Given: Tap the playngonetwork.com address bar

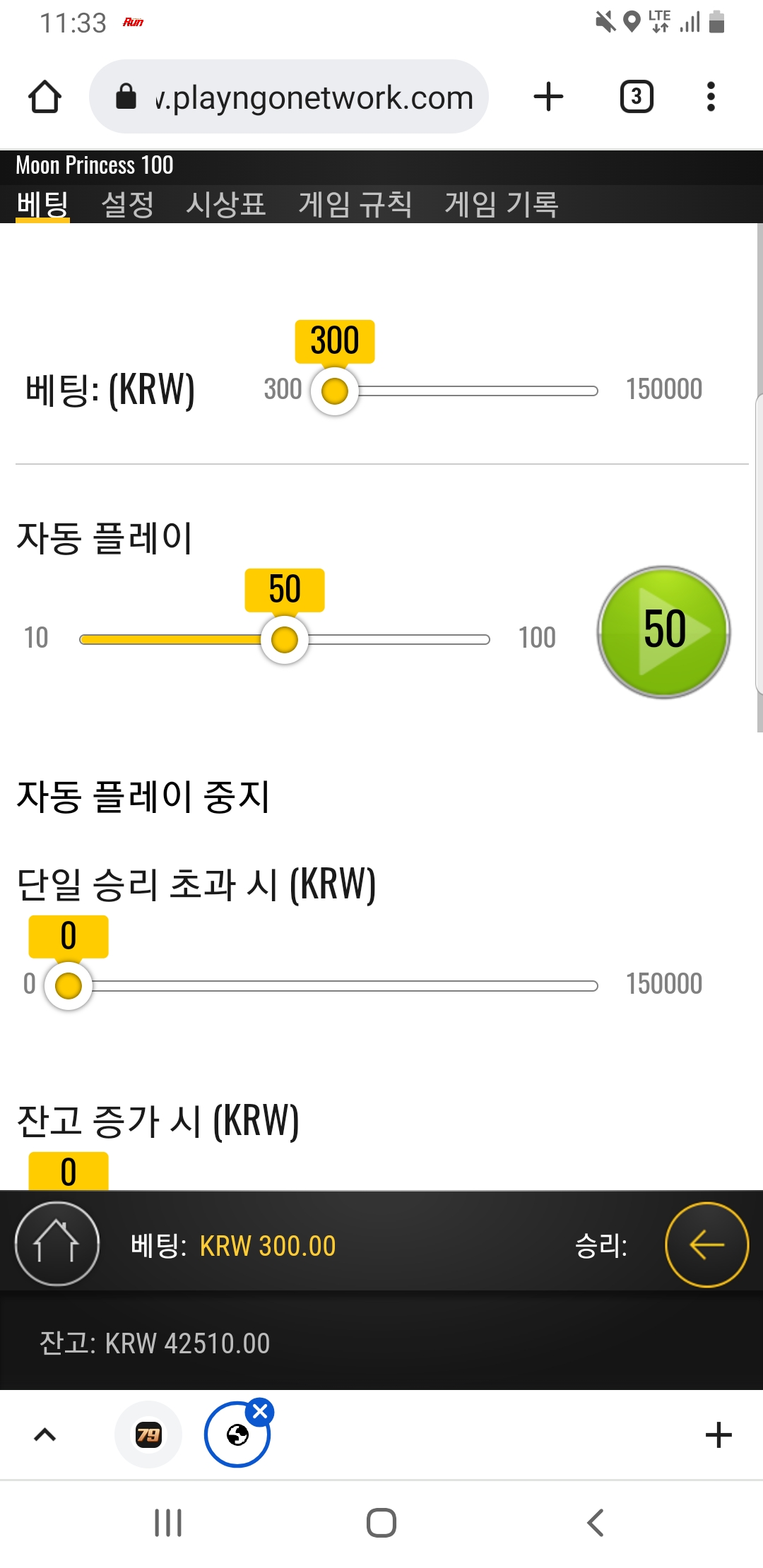Looking at the screenshot, I should click(289, 97).
